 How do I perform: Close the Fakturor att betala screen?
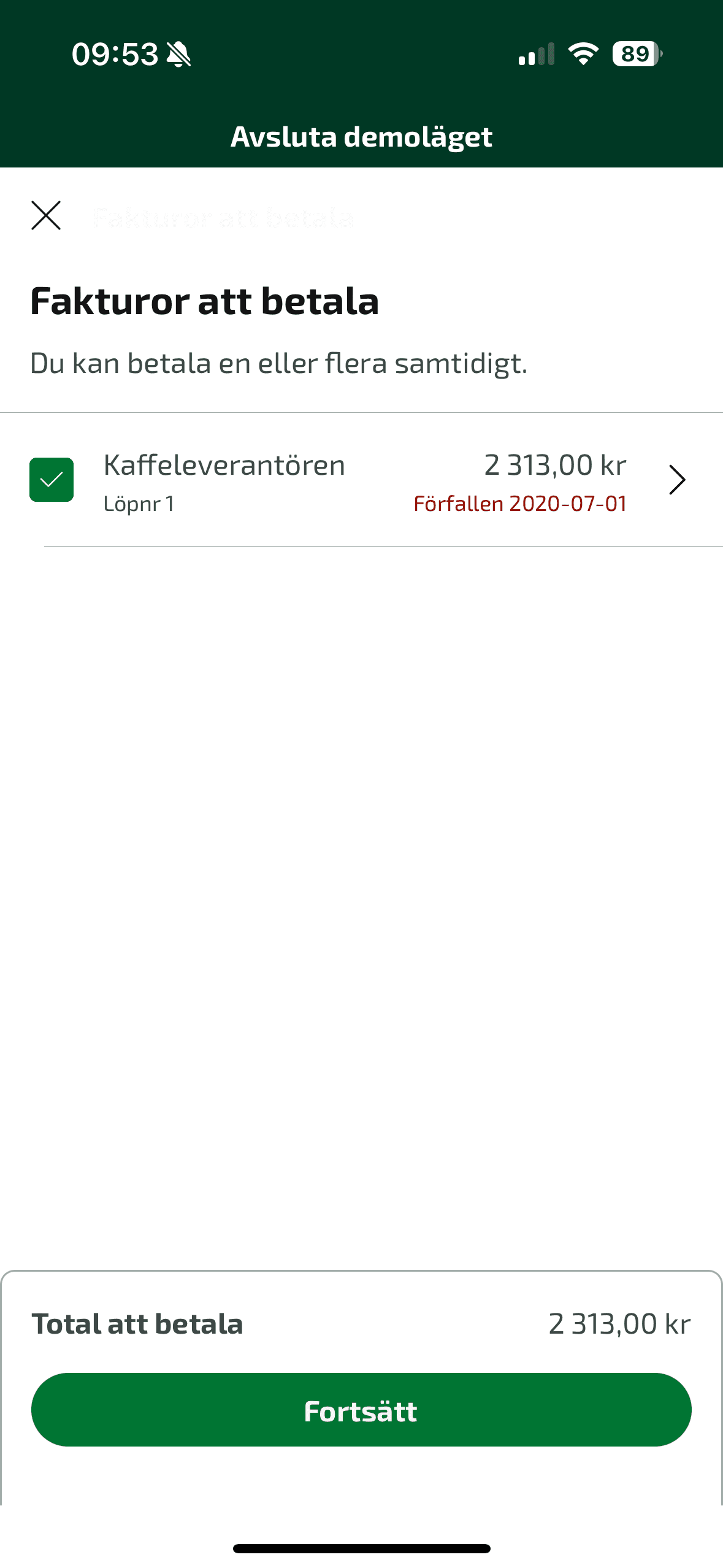[x=46, y=215]
